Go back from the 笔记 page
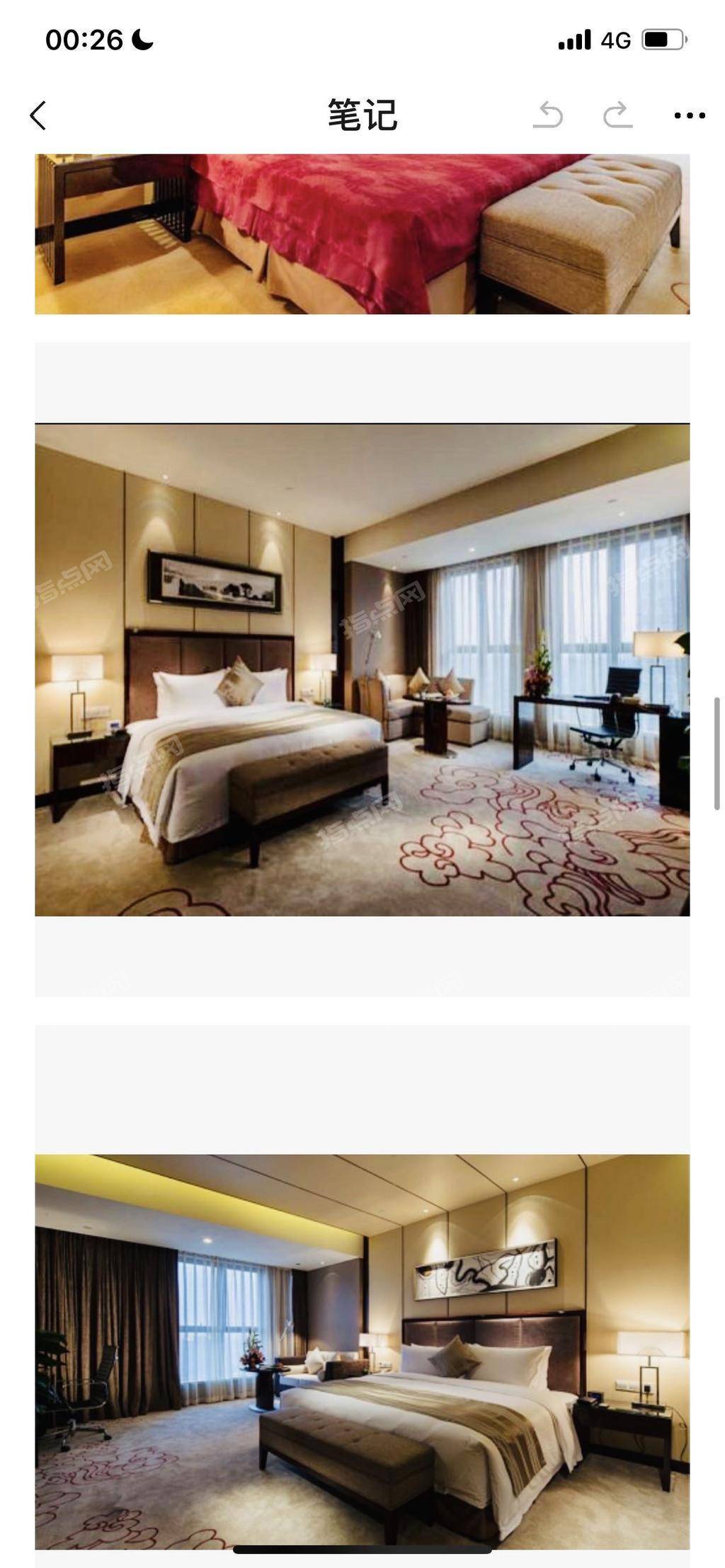Image resolution: width=725 pixels, height=1568 pixels. point(38,115)
